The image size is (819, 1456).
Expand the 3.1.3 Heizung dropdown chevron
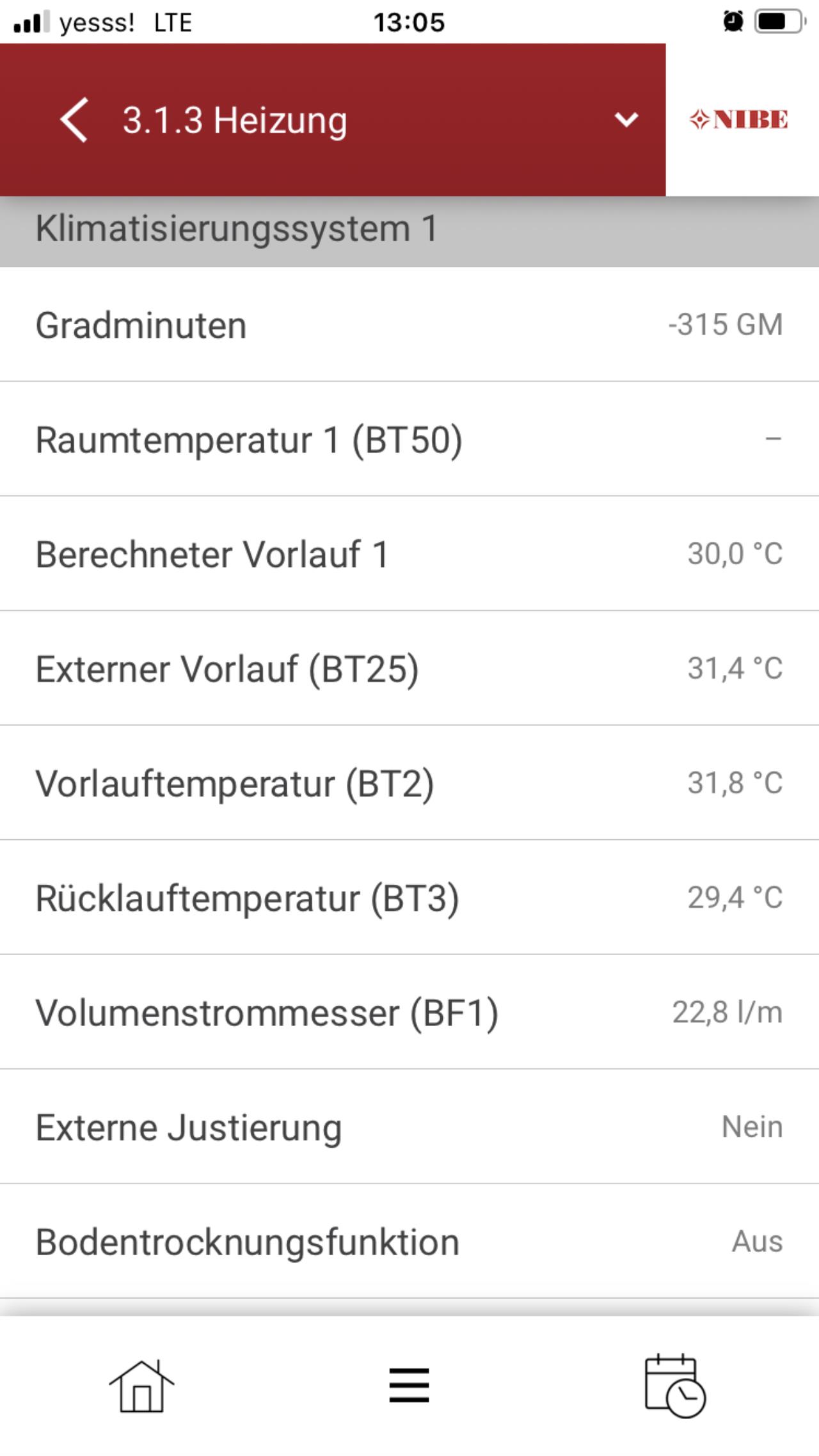point(626,120)
